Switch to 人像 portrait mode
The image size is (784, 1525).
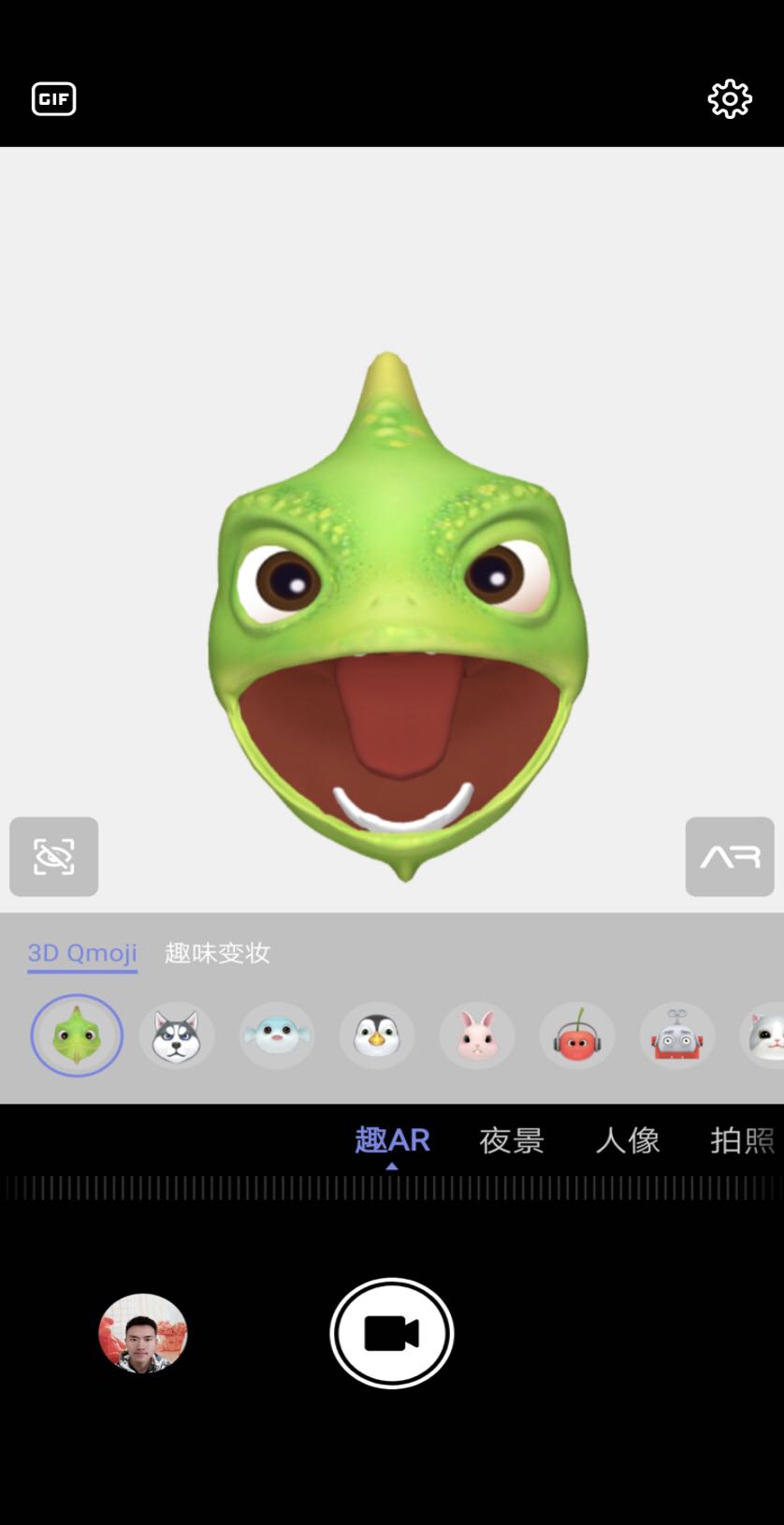(x=627, y=1141)
